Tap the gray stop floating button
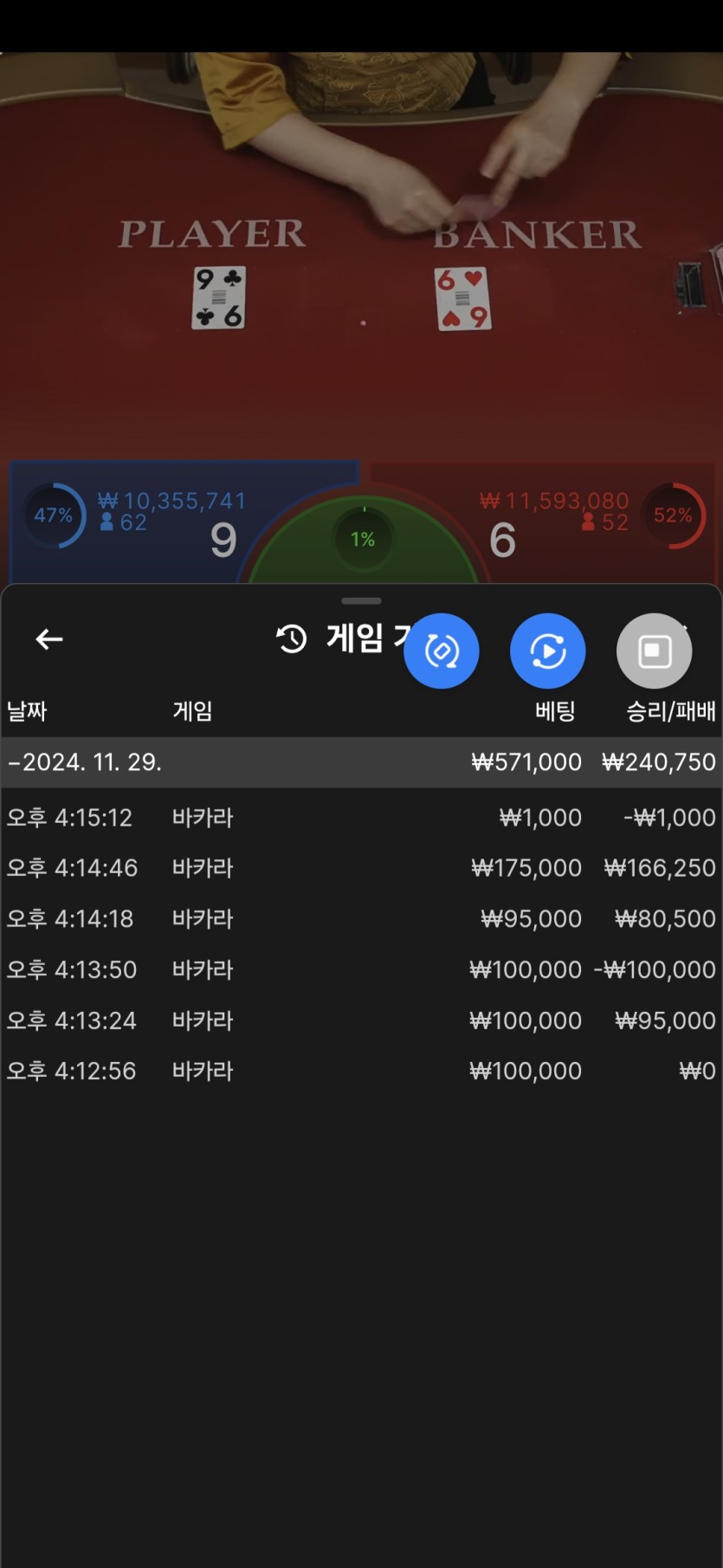Viewport: 723px width, 1568px height. 655,651
